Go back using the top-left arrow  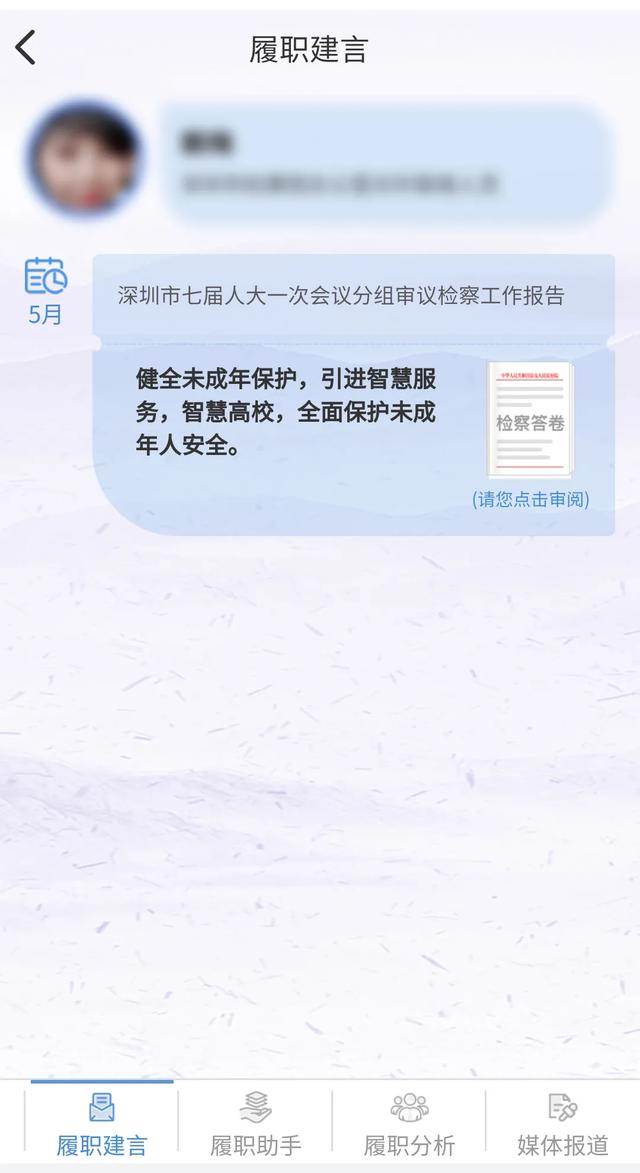coord(25,49)
